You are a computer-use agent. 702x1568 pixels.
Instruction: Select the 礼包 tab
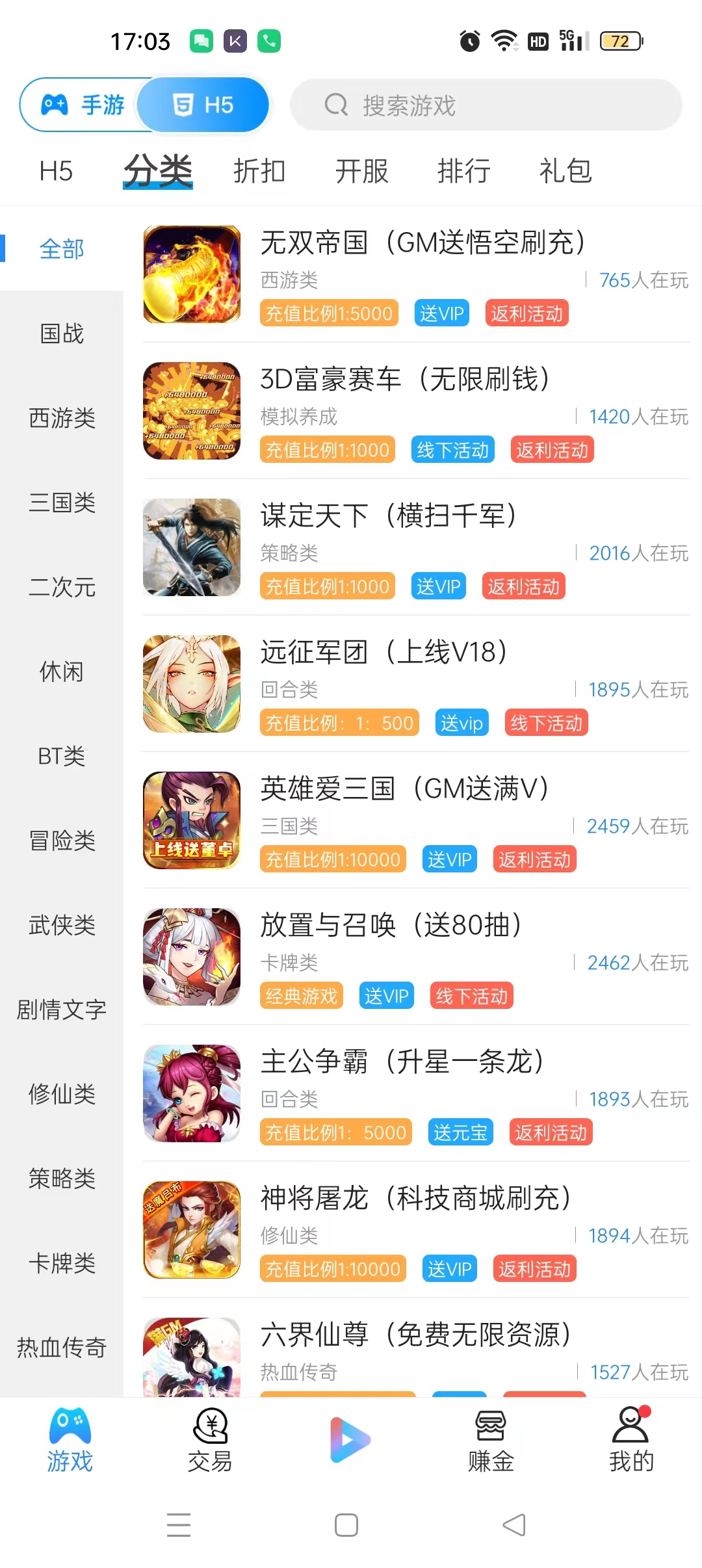[x=565, y=171]
